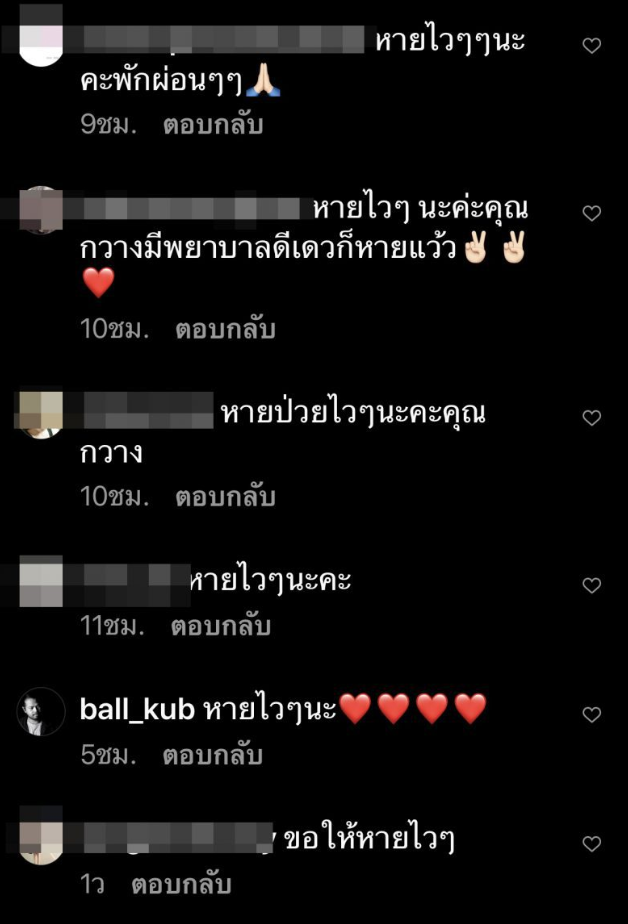
Task: Open ball_kub's profile picture
Action: 41,712
